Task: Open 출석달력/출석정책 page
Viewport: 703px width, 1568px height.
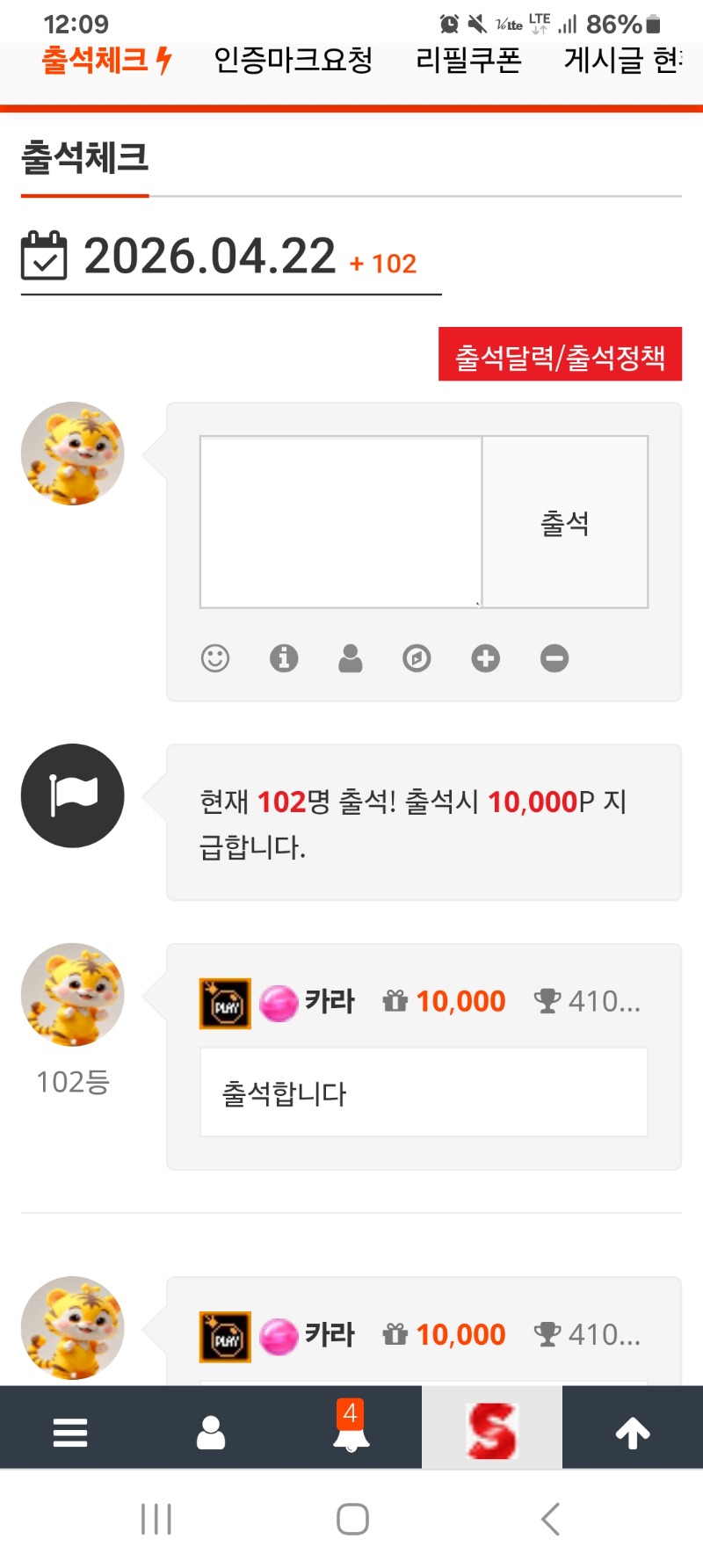Action: coord(560,355)
